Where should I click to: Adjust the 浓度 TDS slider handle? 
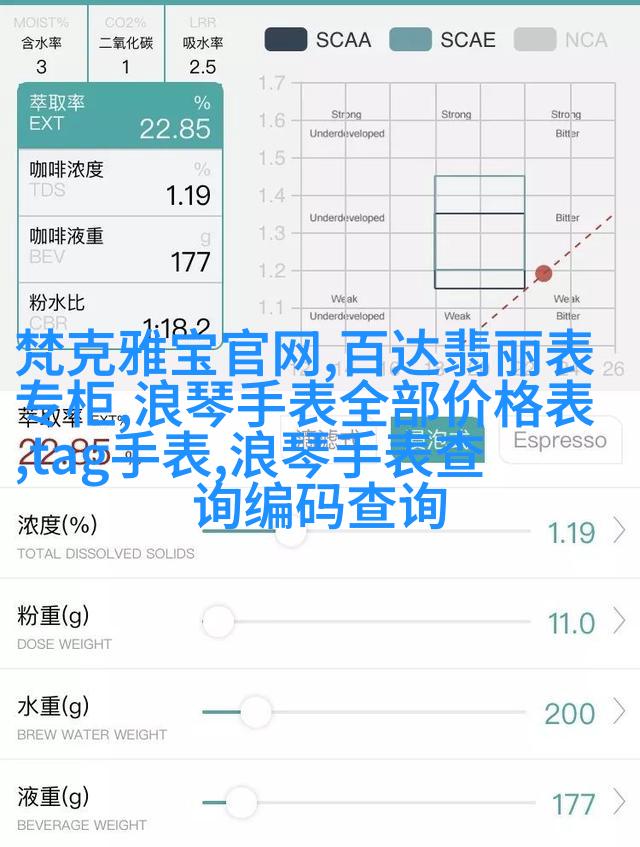tap(289, 531)
